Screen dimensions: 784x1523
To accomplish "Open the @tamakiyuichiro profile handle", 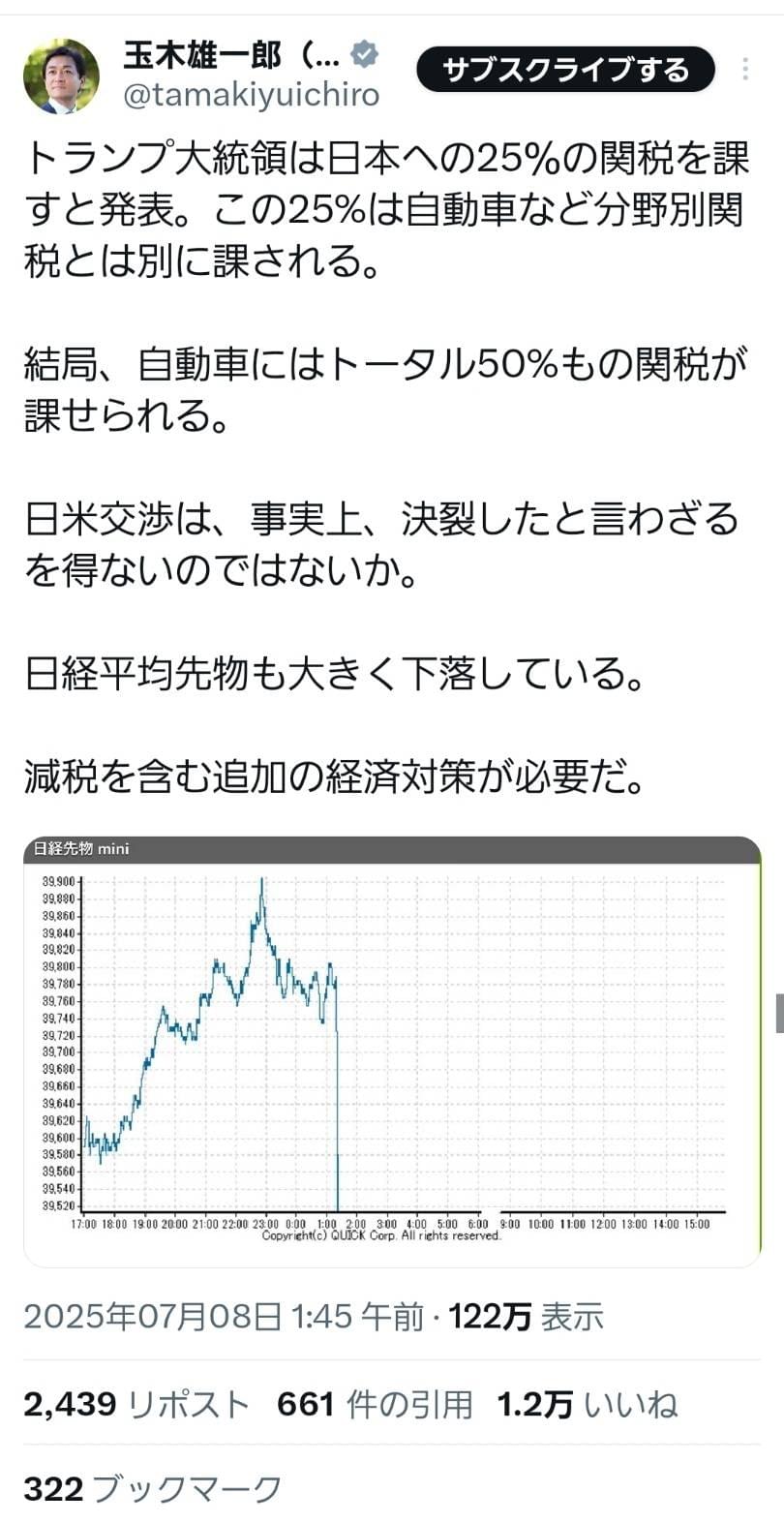I will pyautogui.click(x=251, y=95).
